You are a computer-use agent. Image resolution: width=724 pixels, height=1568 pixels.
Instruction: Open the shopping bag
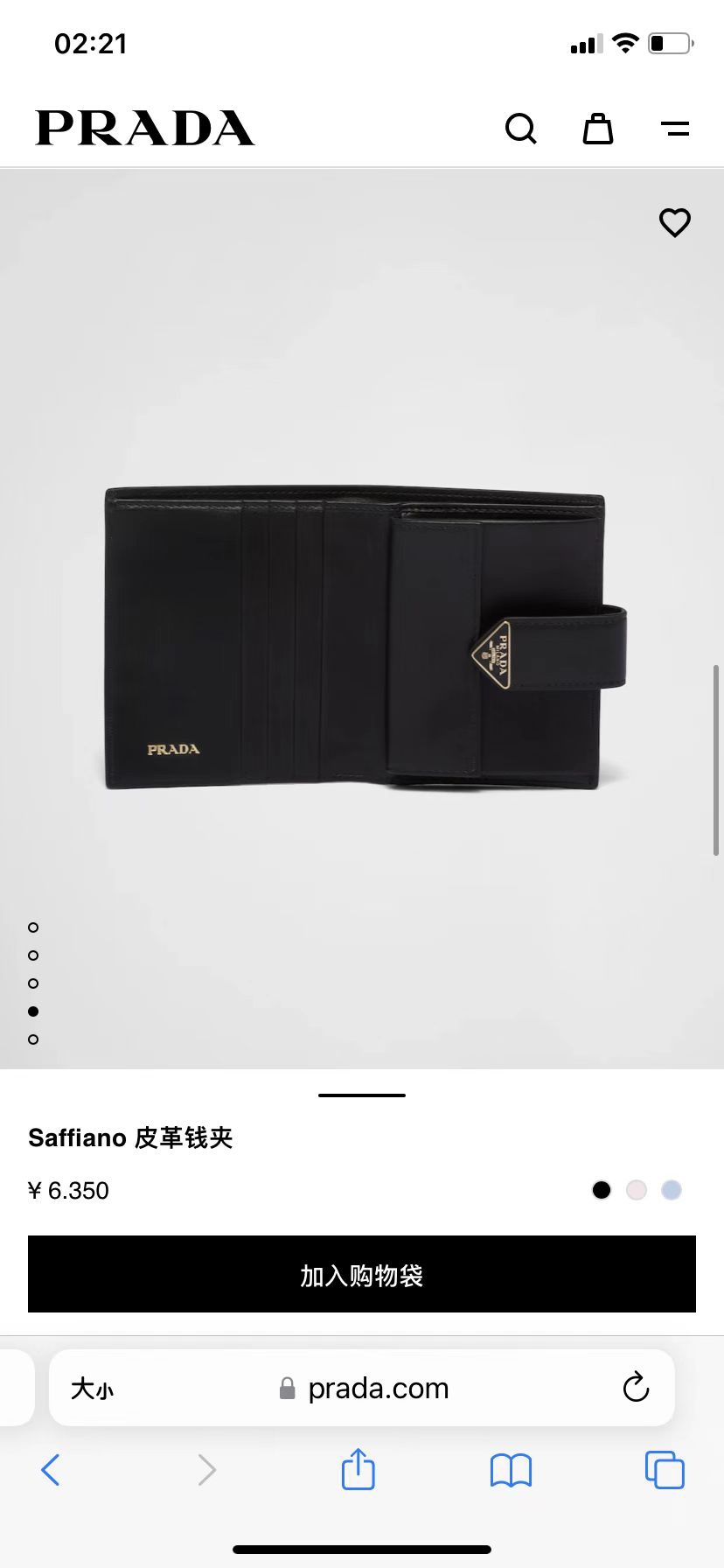(598, 129)
